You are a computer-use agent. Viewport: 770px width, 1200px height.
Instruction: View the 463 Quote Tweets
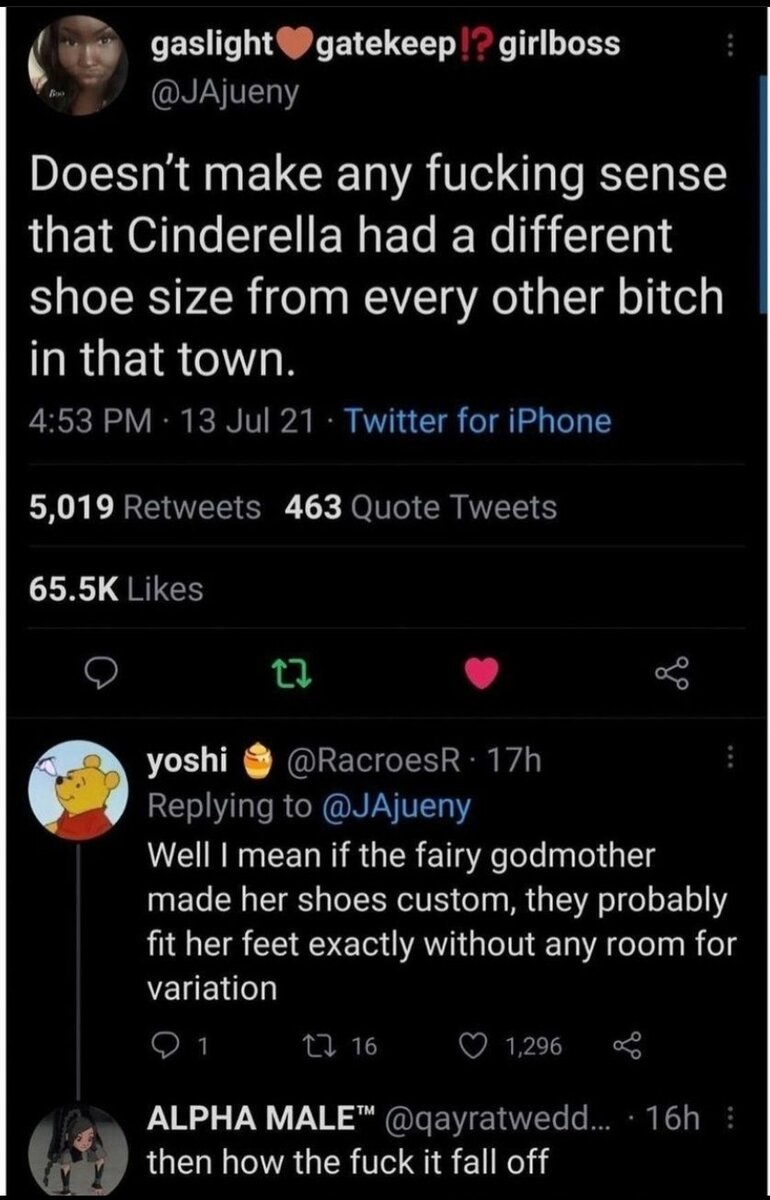tap(420, 507)
